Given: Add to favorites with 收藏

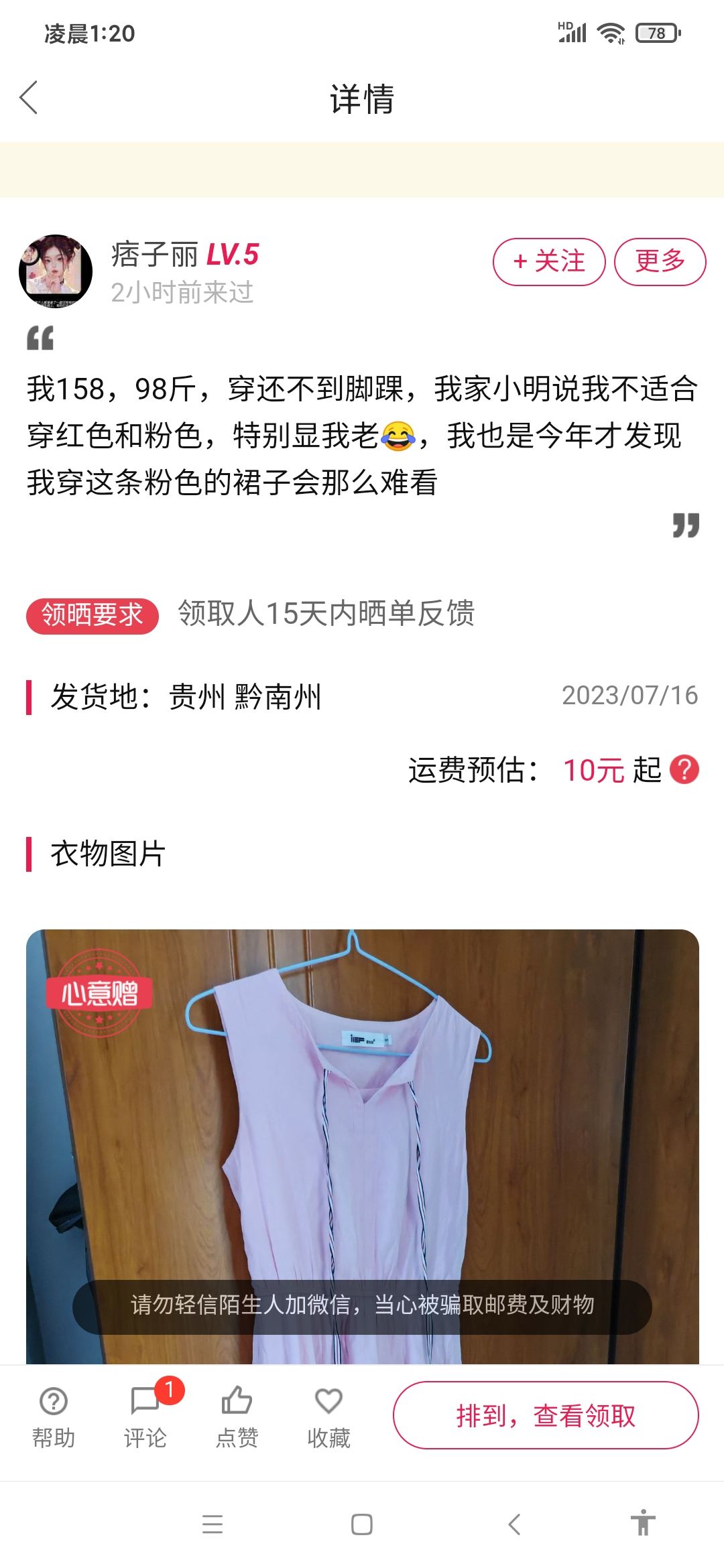Looking at the screenshot, I should point(328,1417).
